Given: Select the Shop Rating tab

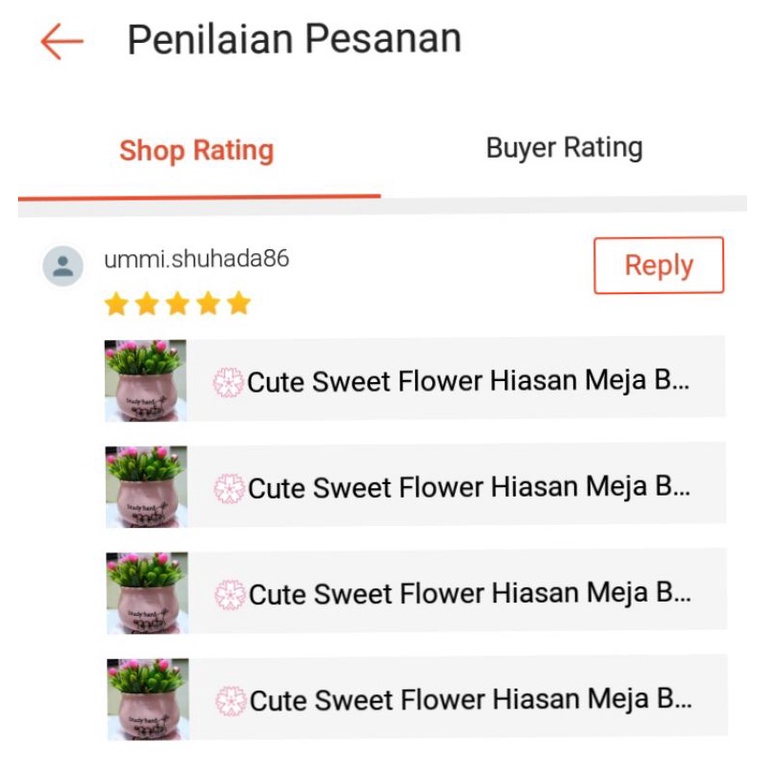Looking at the screenshot, I should pyautogui.click(x=196, y=151).
